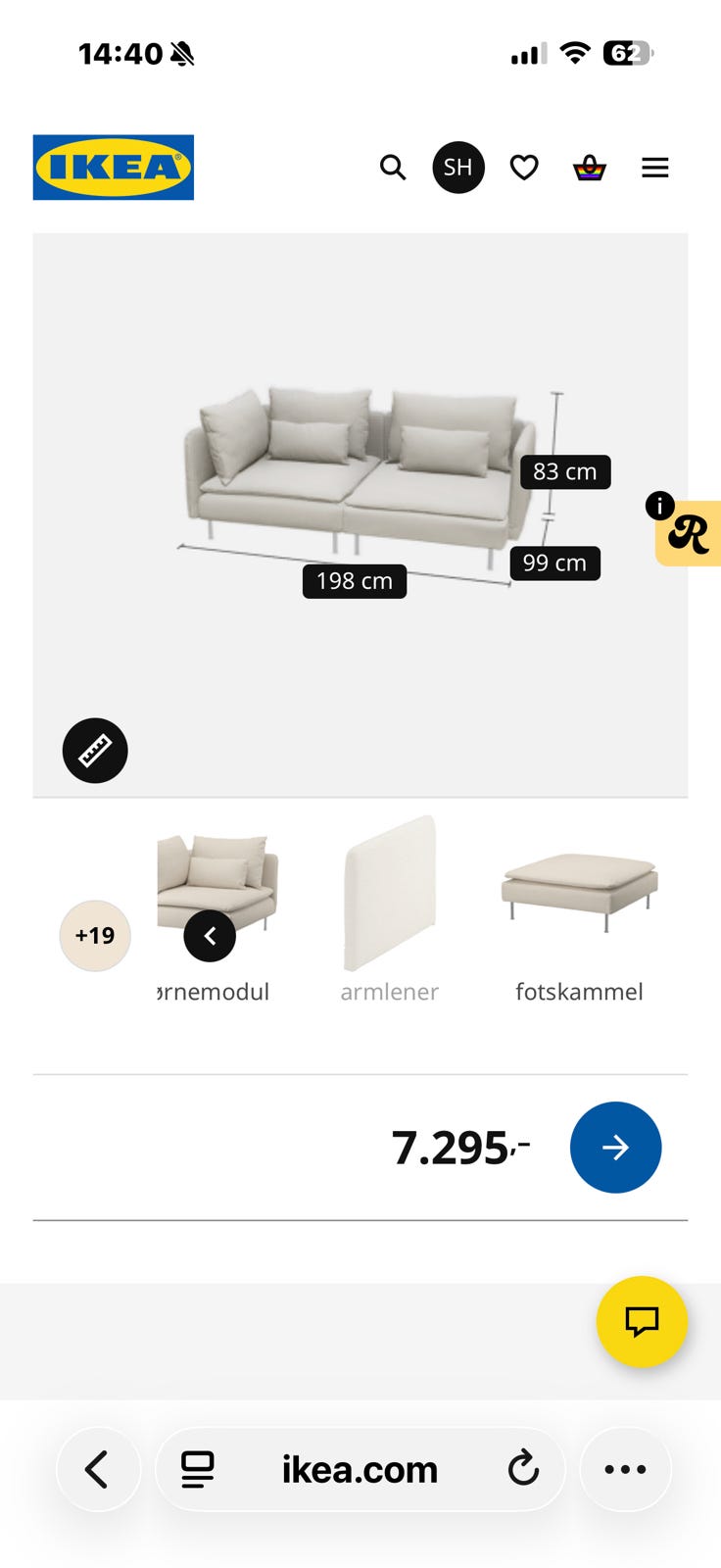721x1568 pixels.
Task: View the shopping basket icon
Action: [589, 168]
